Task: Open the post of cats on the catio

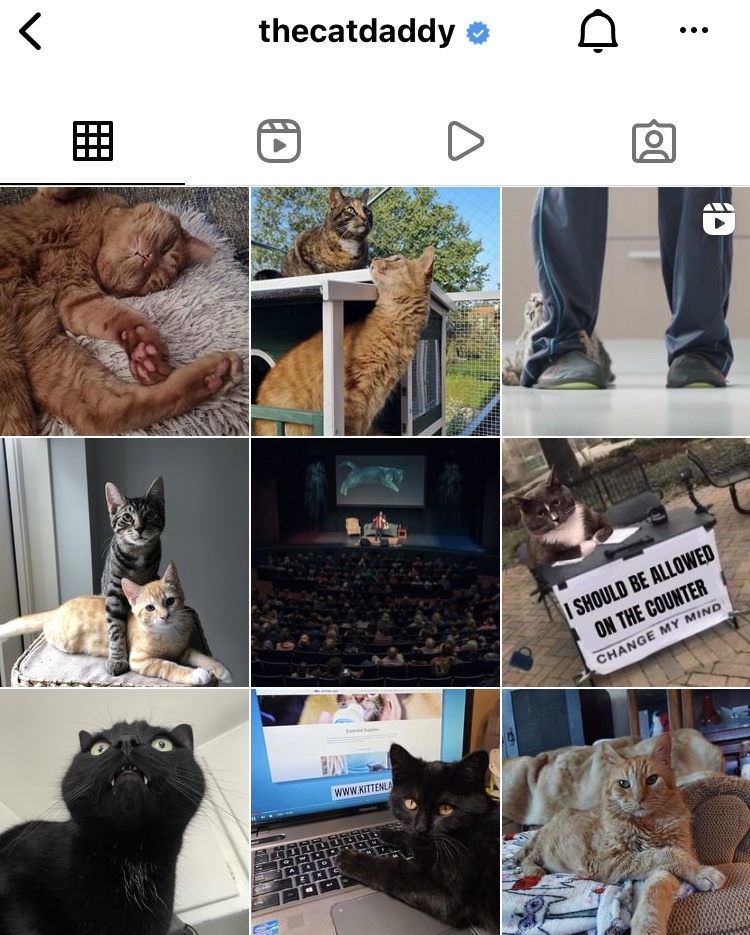Action: [375, 311]
